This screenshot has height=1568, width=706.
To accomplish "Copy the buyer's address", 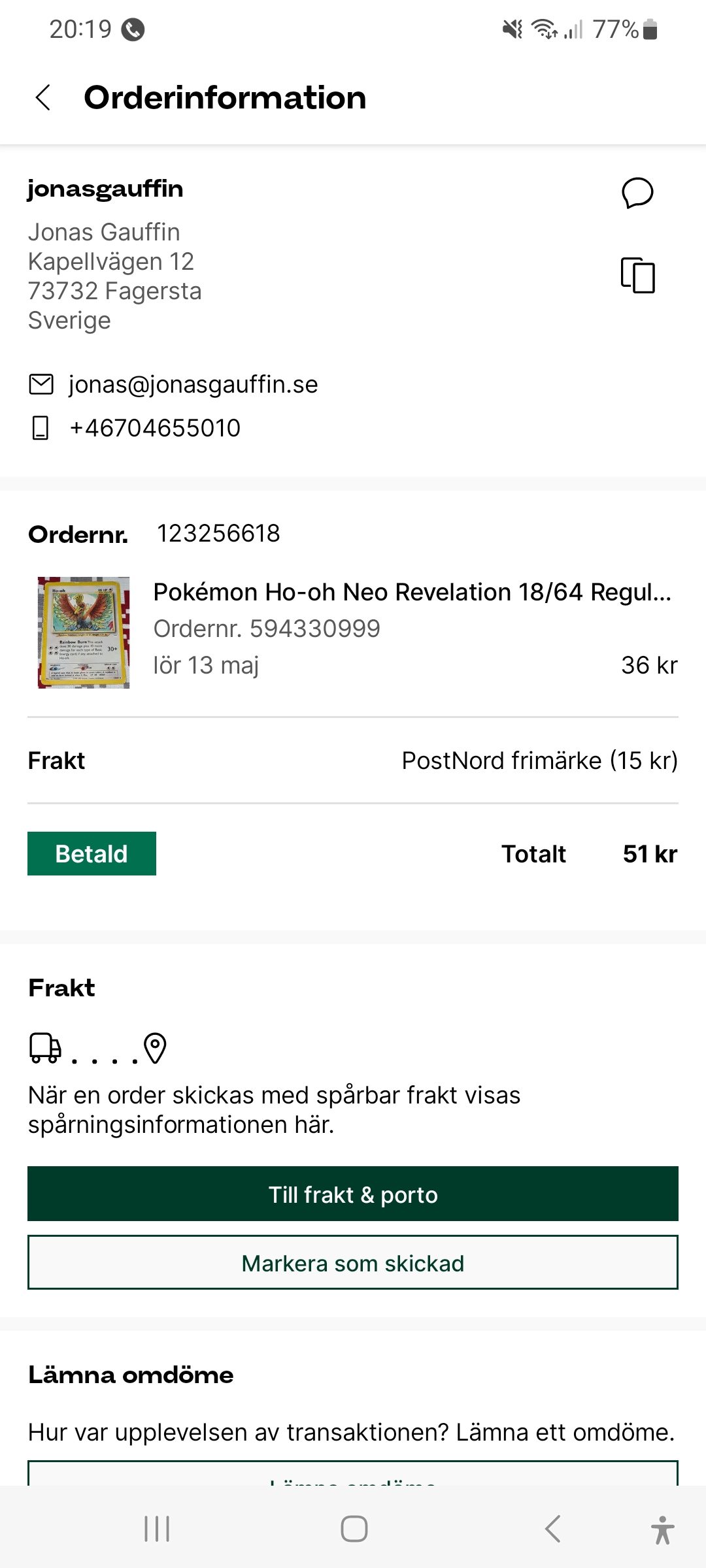I will pos(637,275).
